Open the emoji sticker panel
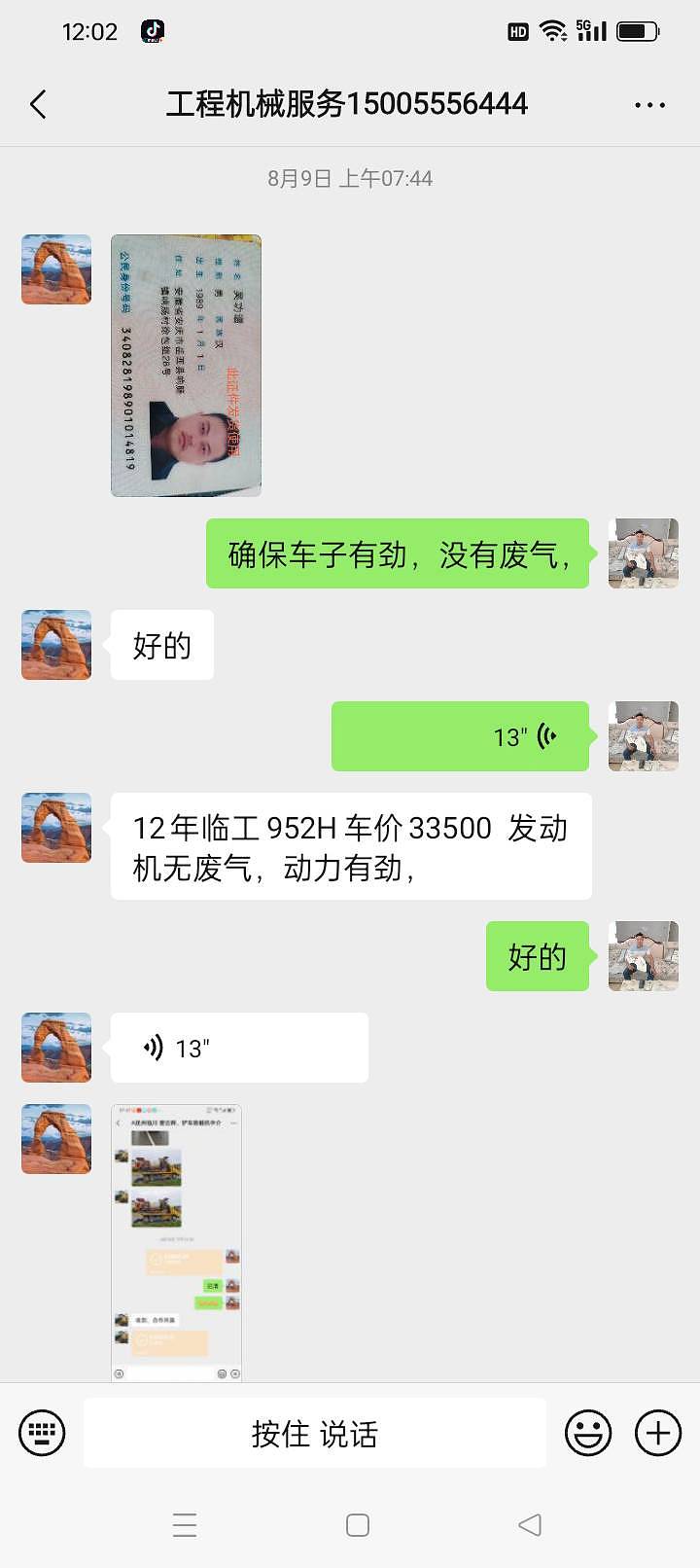The width and height of the screenshot is (700, 1568). pyautogui.click(x=588, y=1433)
